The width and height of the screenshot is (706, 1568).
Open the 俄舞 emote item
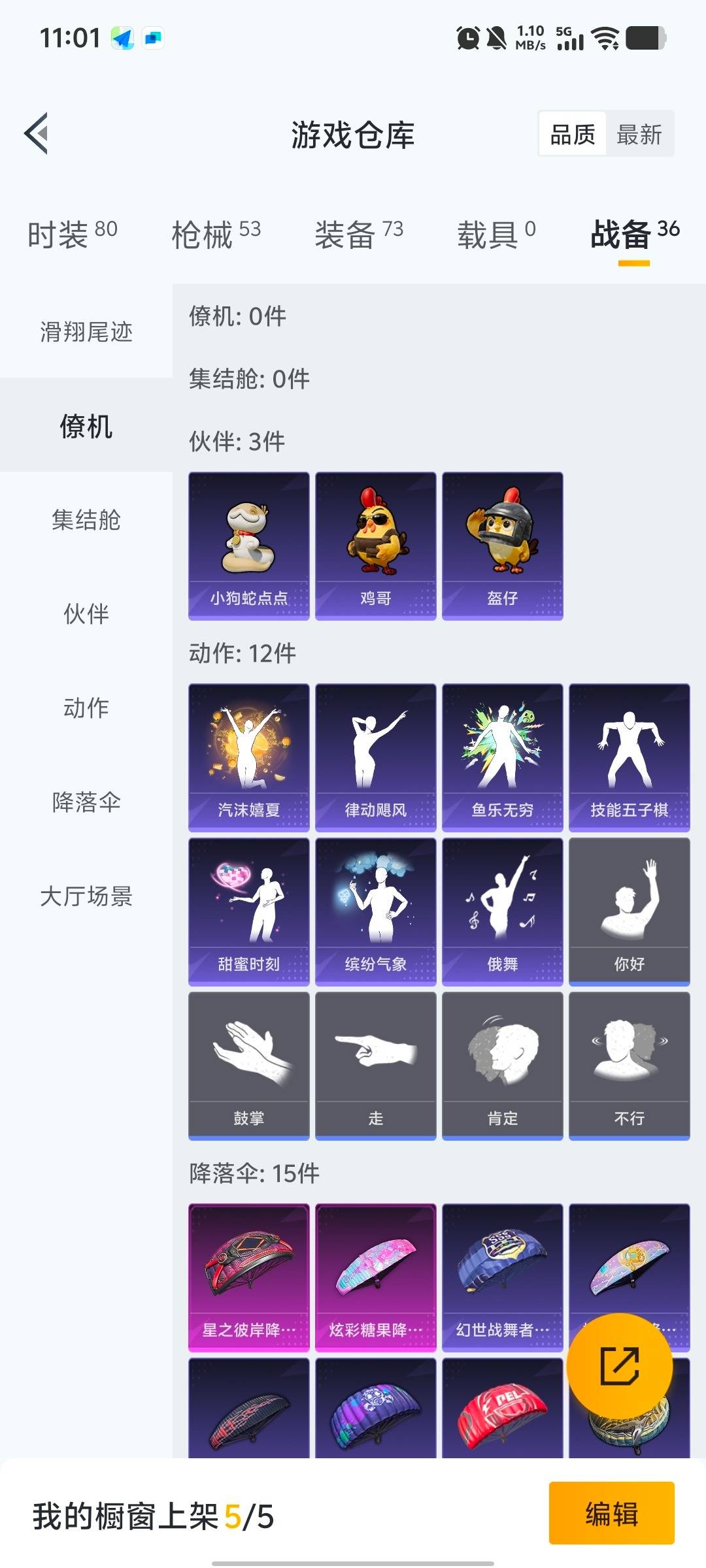coord(502,911)
